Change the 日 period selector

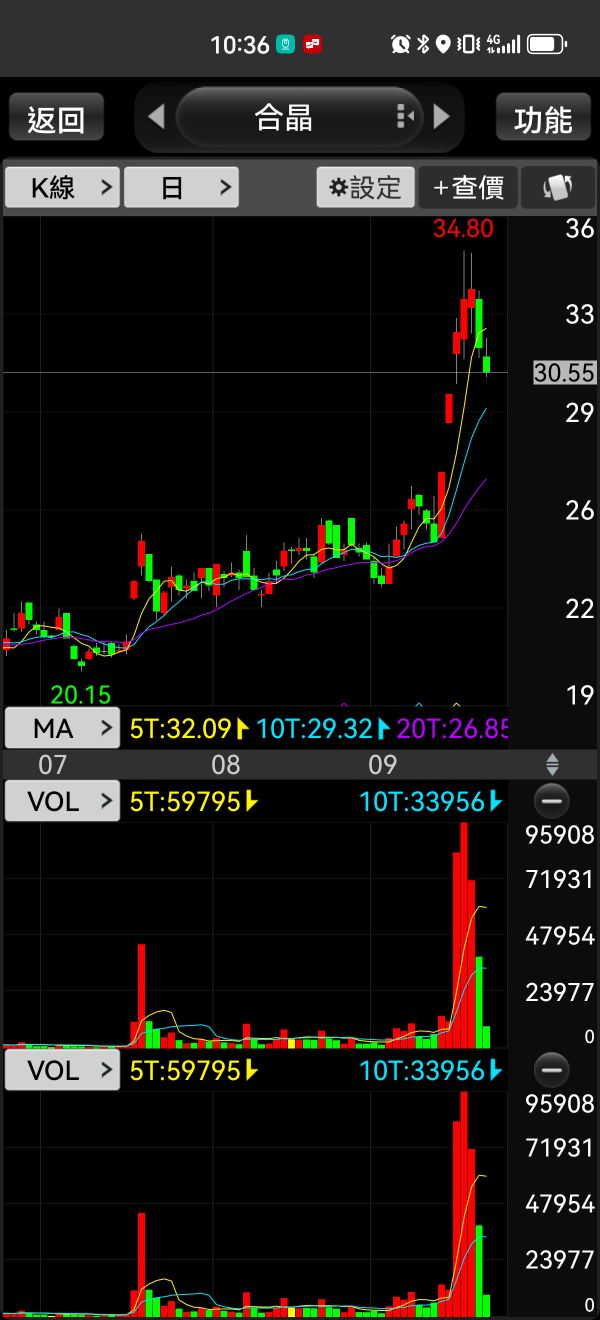point(181,187)
